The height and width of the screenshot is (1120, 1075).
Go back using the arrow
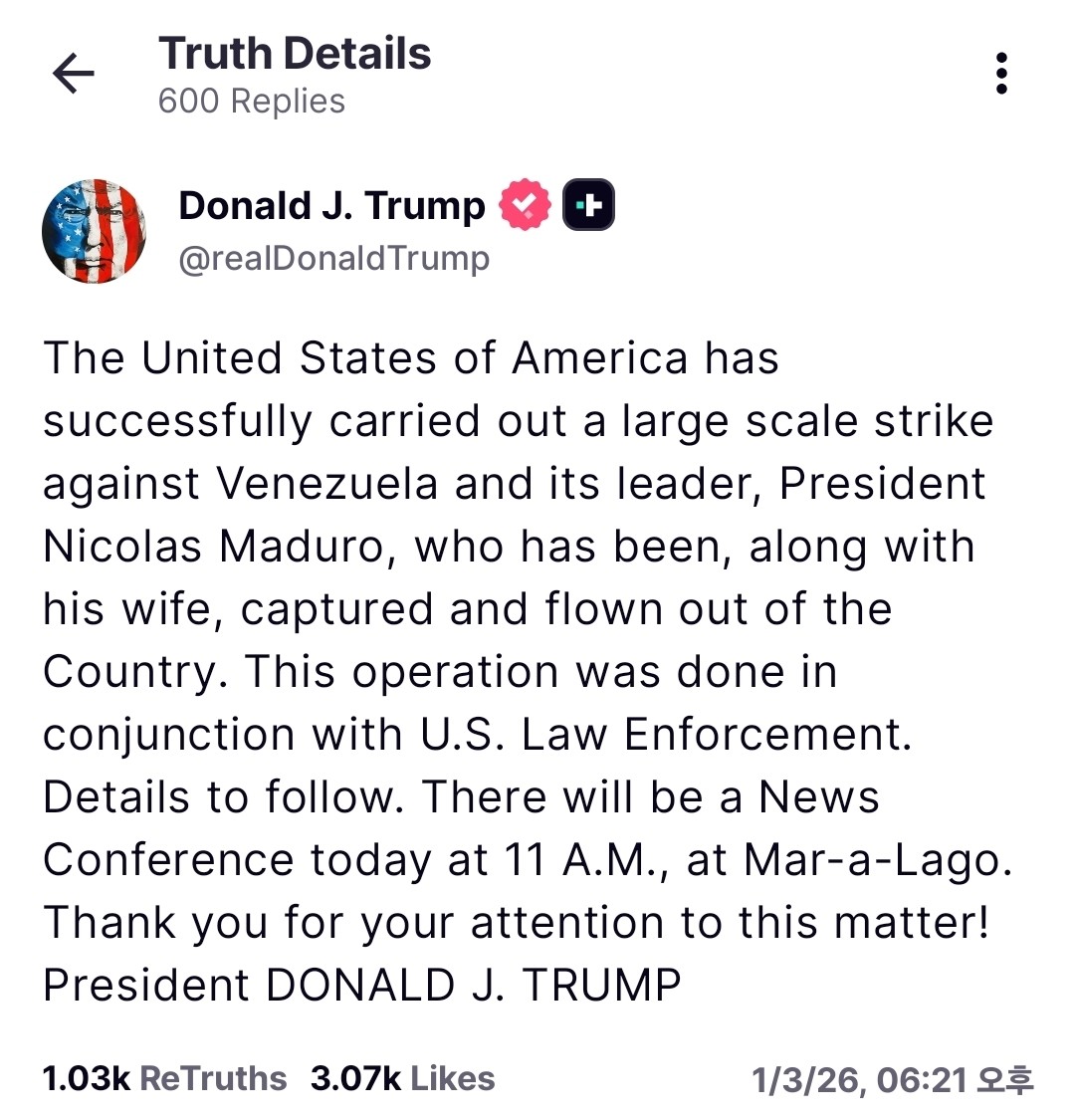(74, 74)
